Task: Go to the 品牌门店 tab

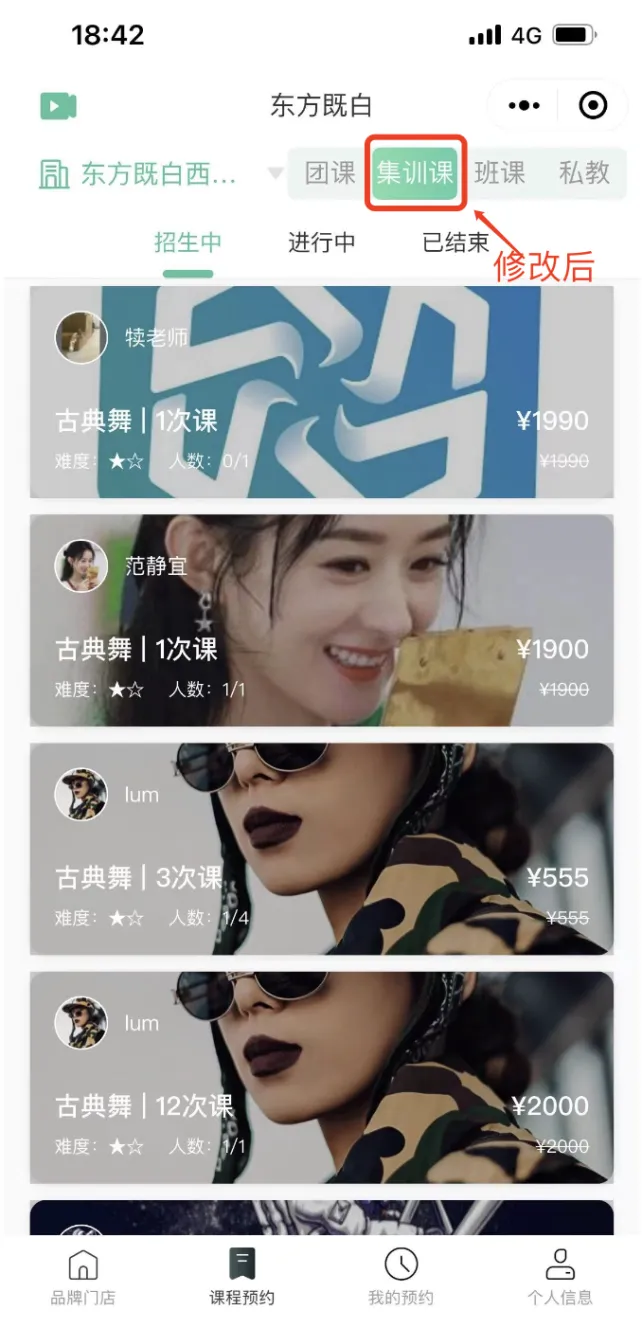Action: pyautogui.click(x=83, y=1277)
